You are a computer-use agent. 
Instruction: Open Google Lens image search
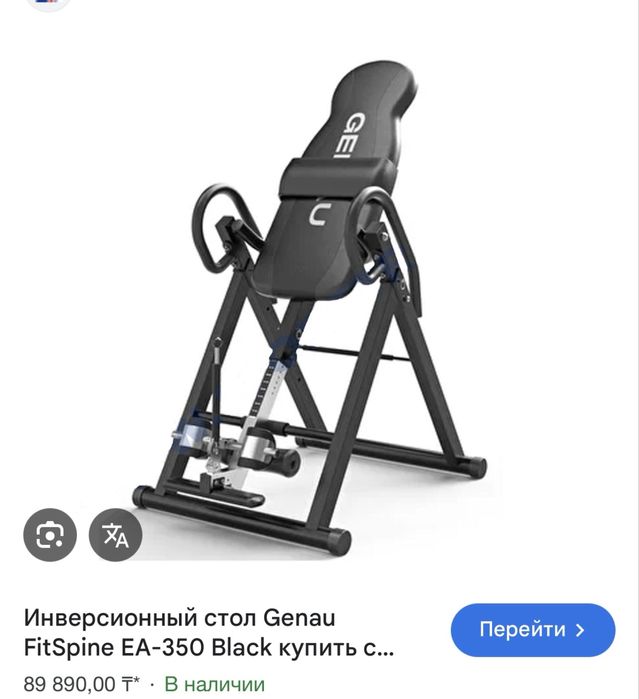[x=50, y=536]
